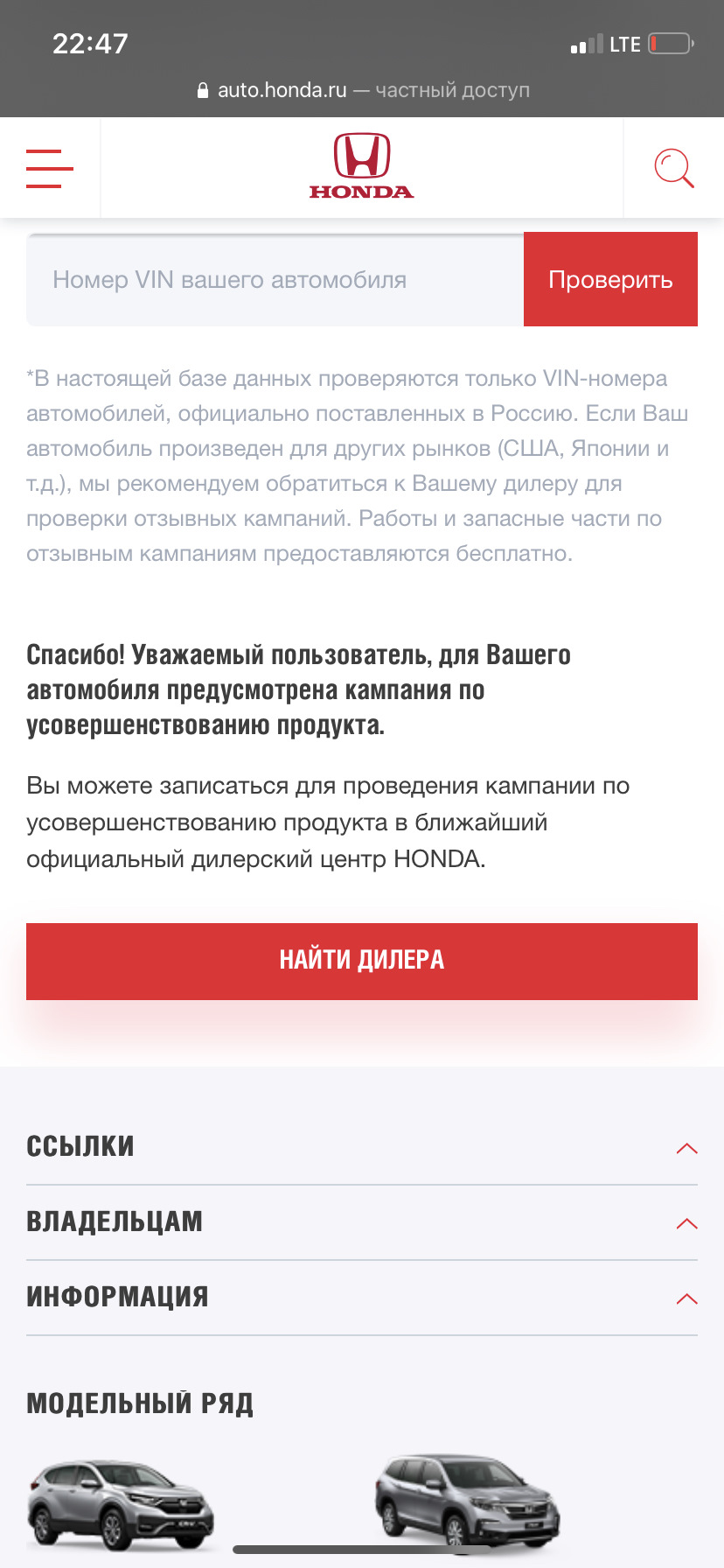Expand the ССЫЛКИ section
Screen dimensions: 724x1568
coord(362,1147)
